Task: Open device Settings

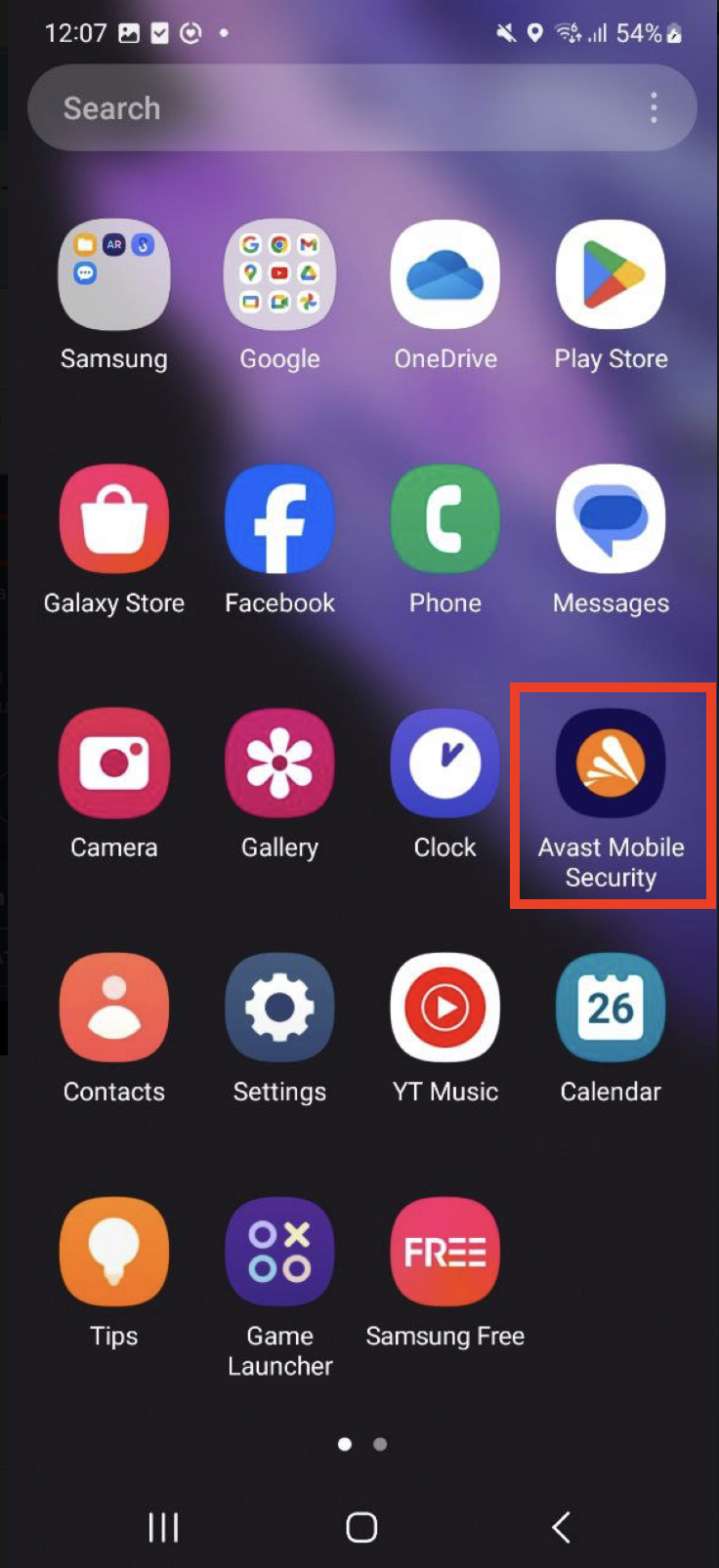Action: coord(280,1008)
